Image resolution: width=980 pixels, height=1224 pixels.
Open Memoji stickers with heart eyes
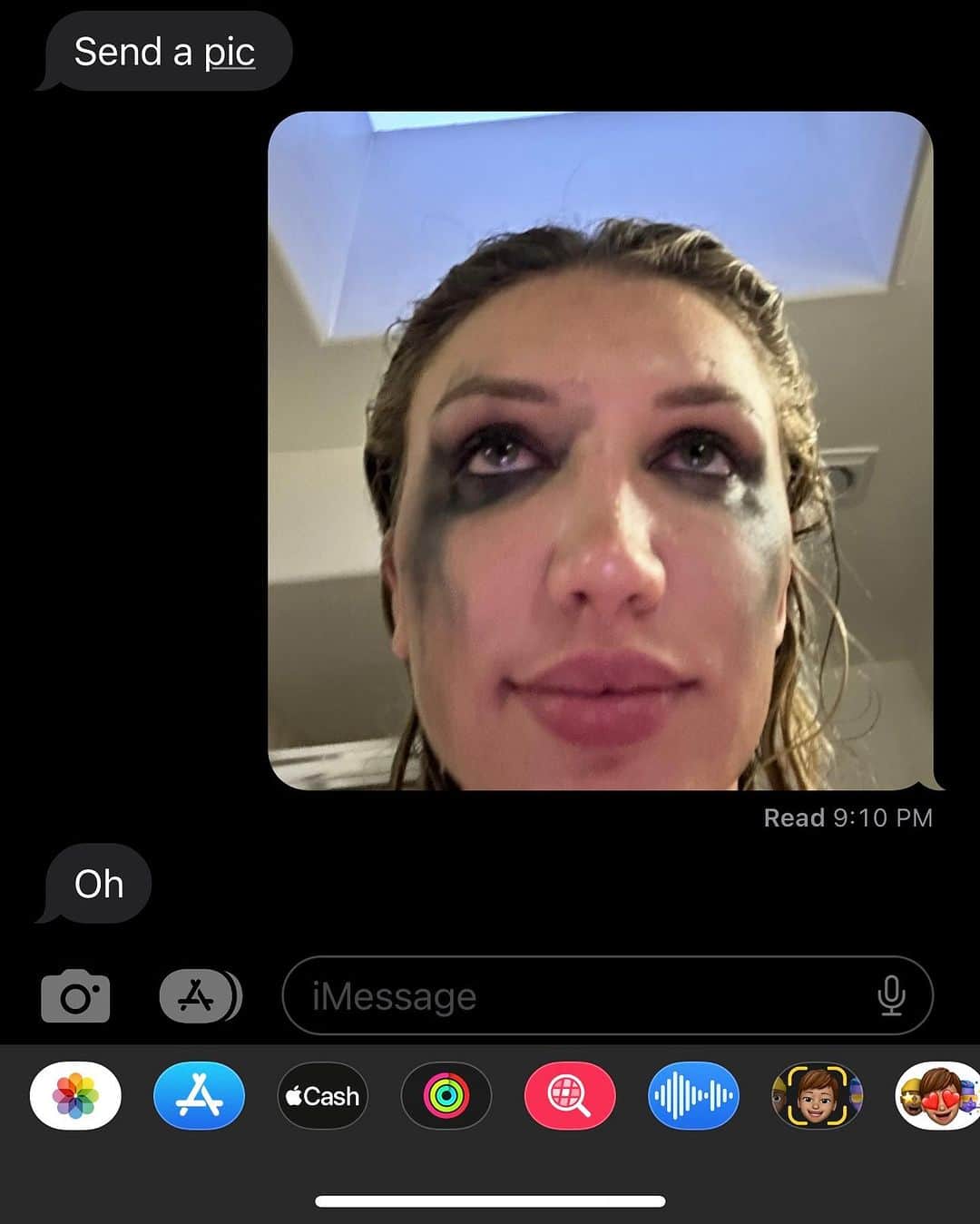tap(938, 1096)
